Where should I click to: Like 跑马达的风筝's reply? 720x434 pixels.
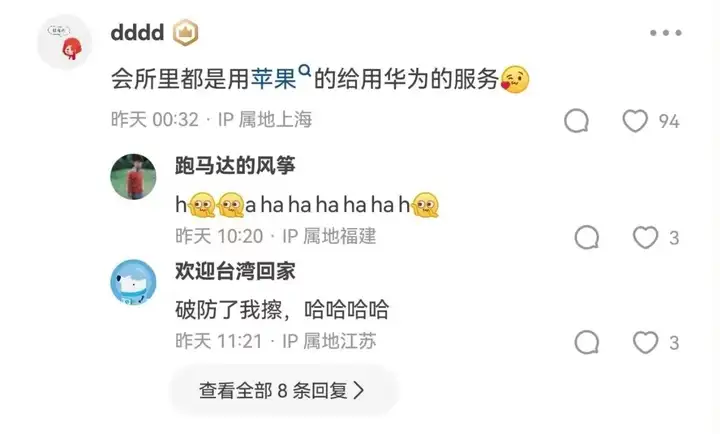pyautogui.click(x=646, y=237)
